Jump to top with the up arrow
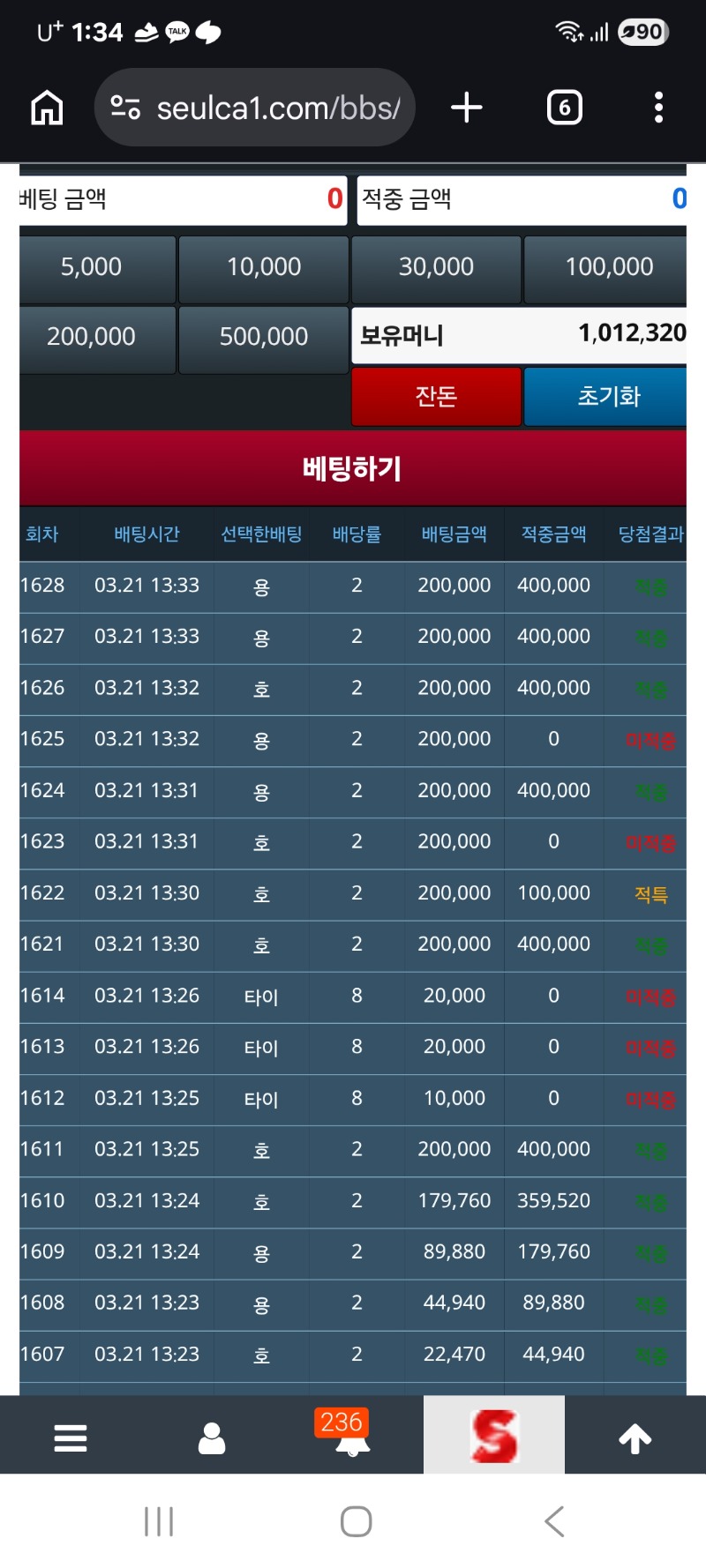Screen dimensions: 706x1568 (x=635, y=1438)
